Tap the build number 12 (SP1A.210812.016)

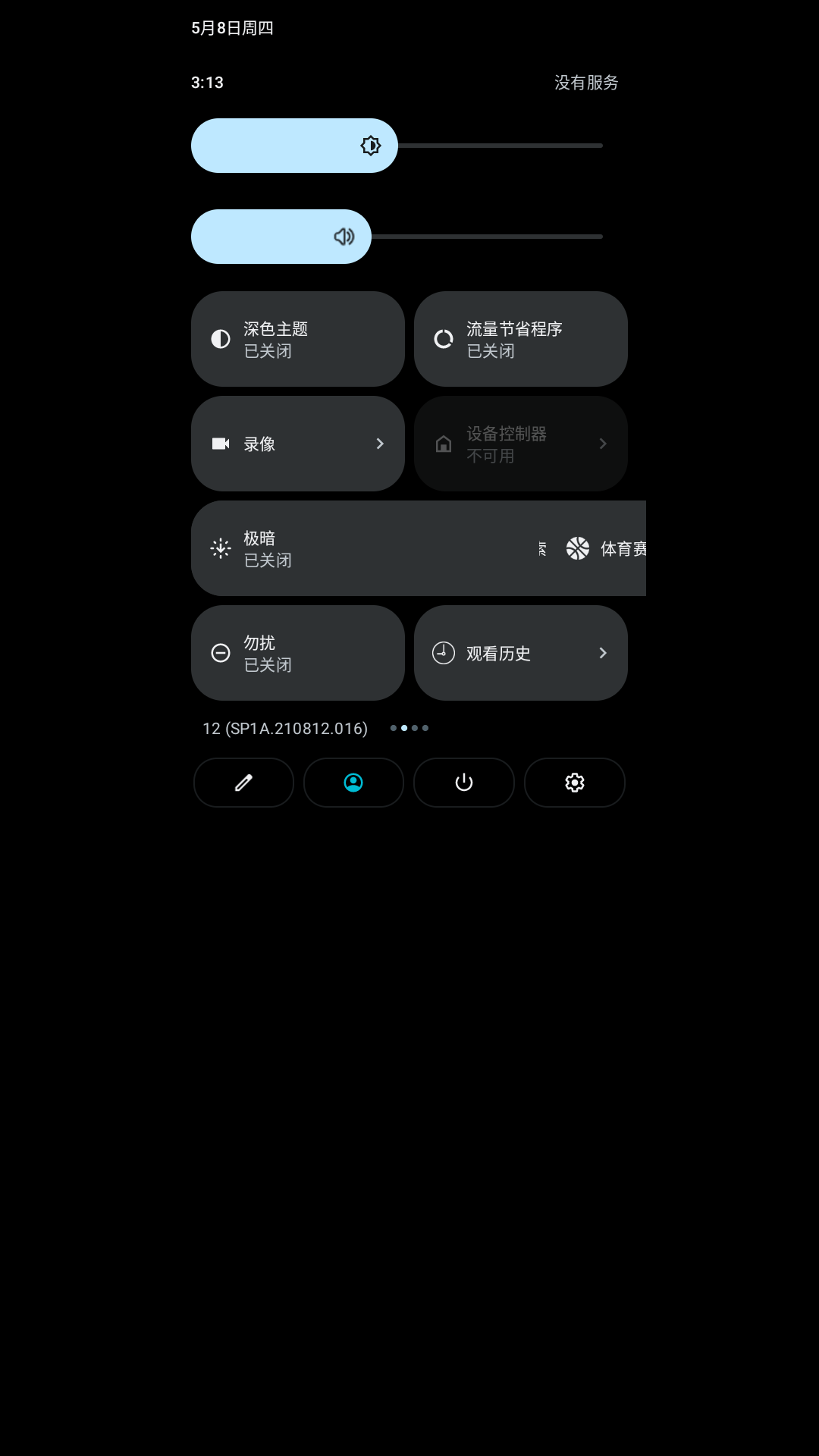(284, 728)
